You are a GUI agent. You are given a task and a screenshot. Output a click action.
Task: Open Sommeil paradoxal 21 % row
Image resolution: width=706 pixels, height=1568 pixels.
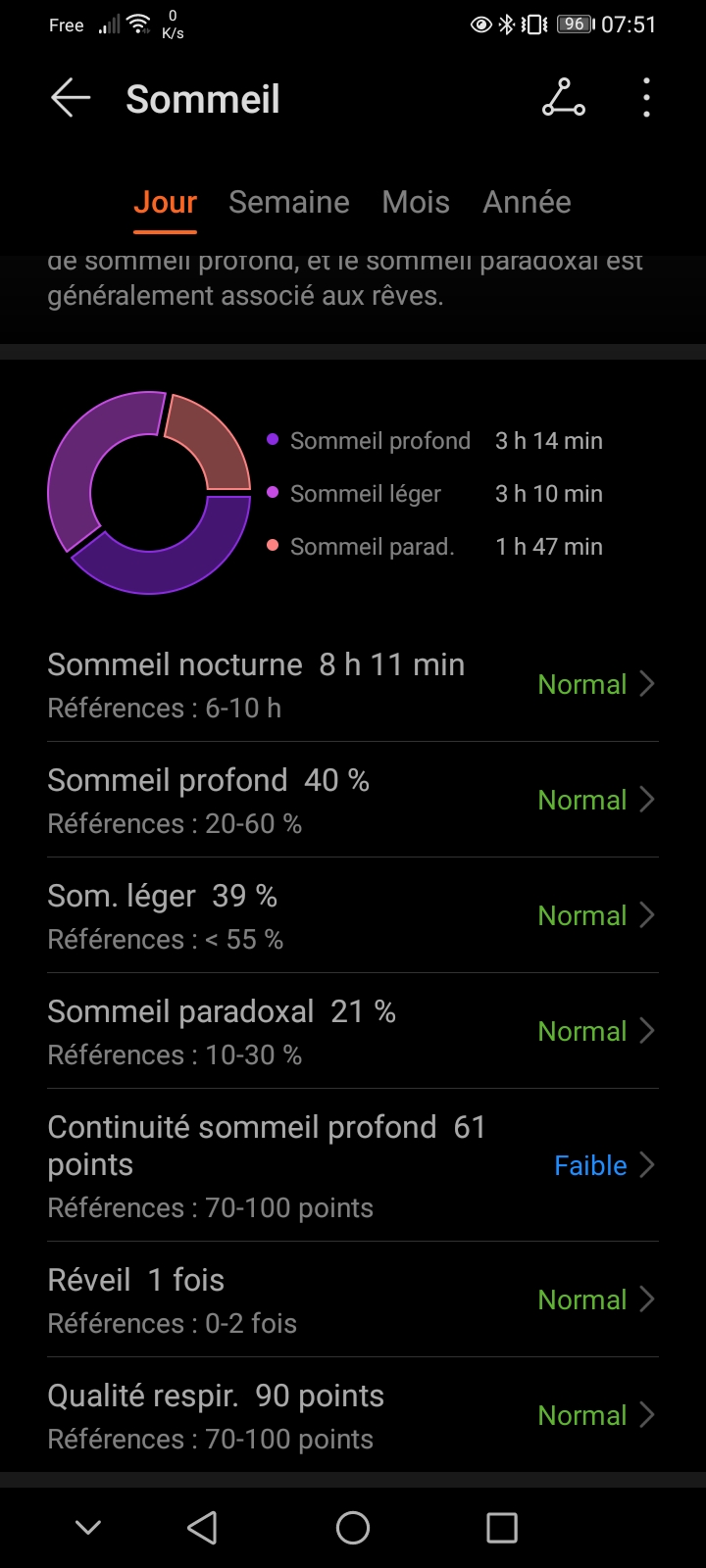353,1031
